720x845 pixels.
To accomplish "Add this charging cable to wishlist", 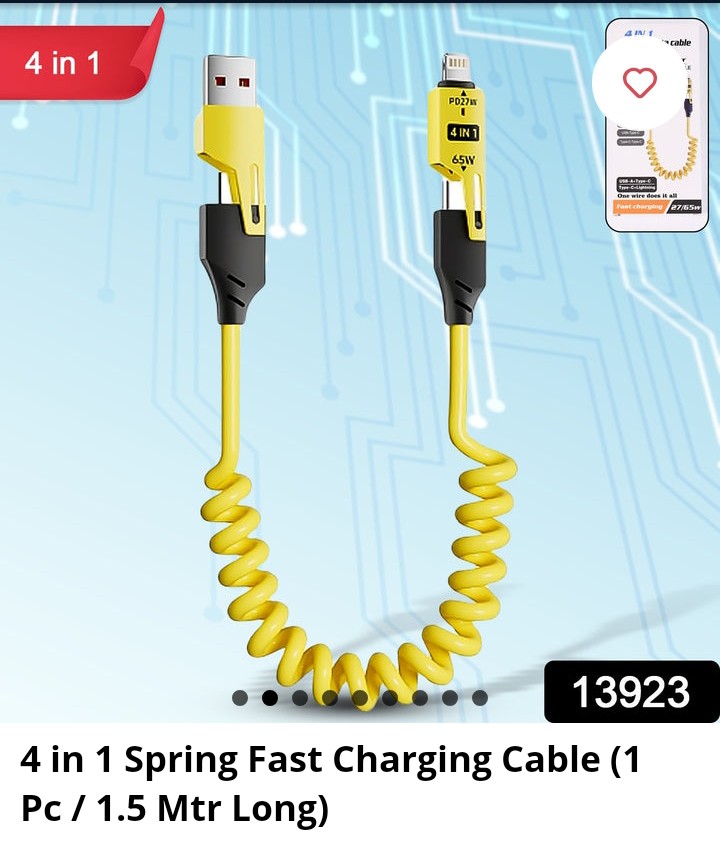I will coord(639,82).
